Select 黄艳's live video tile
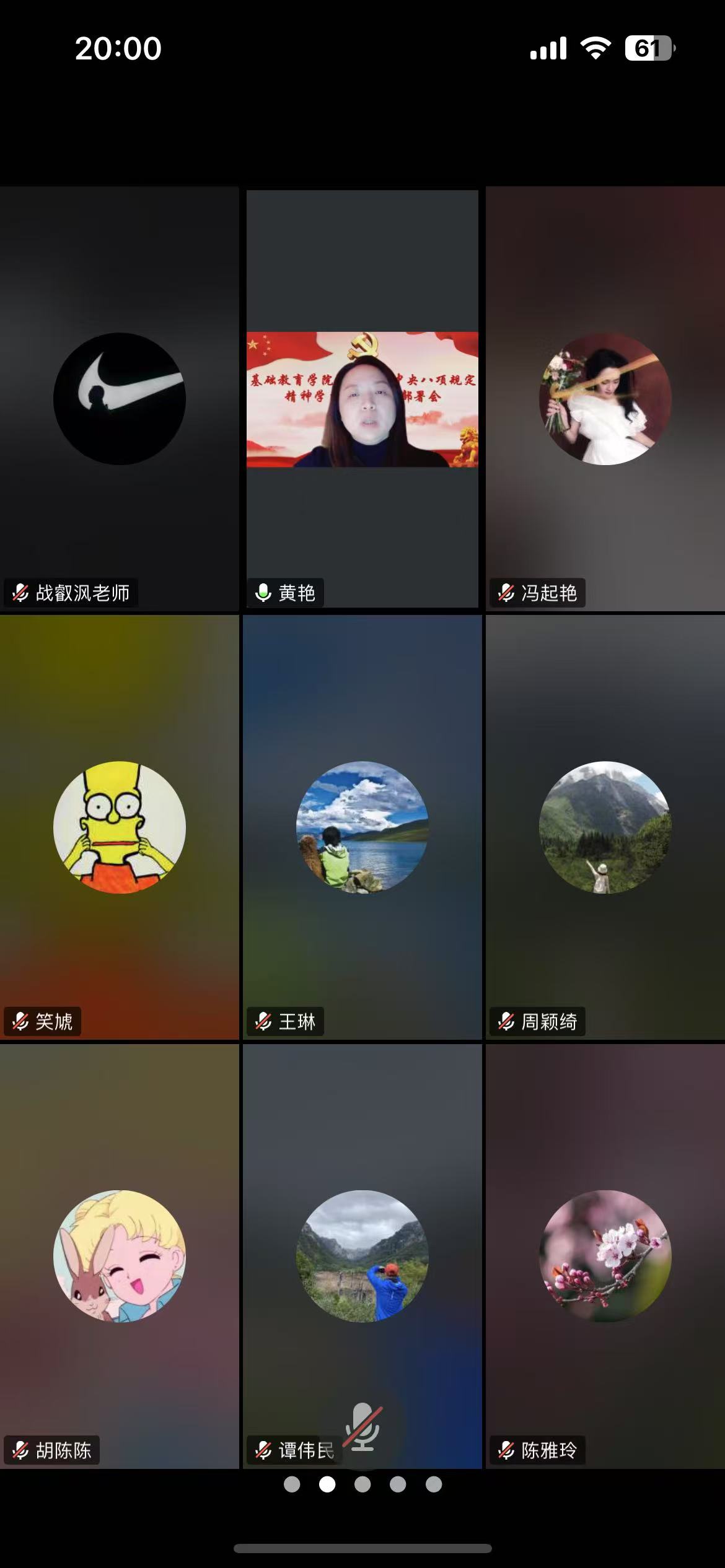The width and height of the screenshot is (725, 1568). click(362, 399)
